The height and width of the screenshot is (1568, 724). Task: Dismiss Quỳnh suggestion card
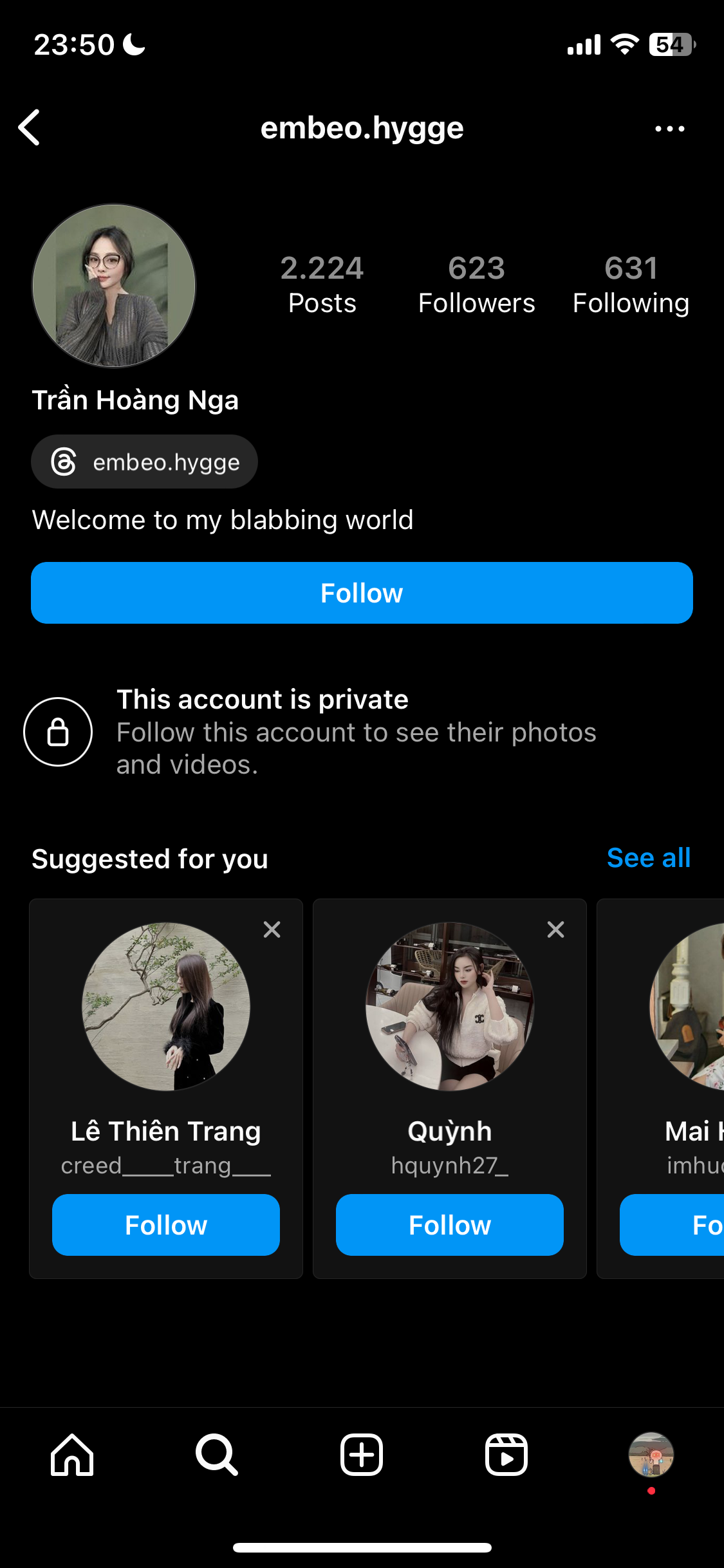tap(555, 929)
